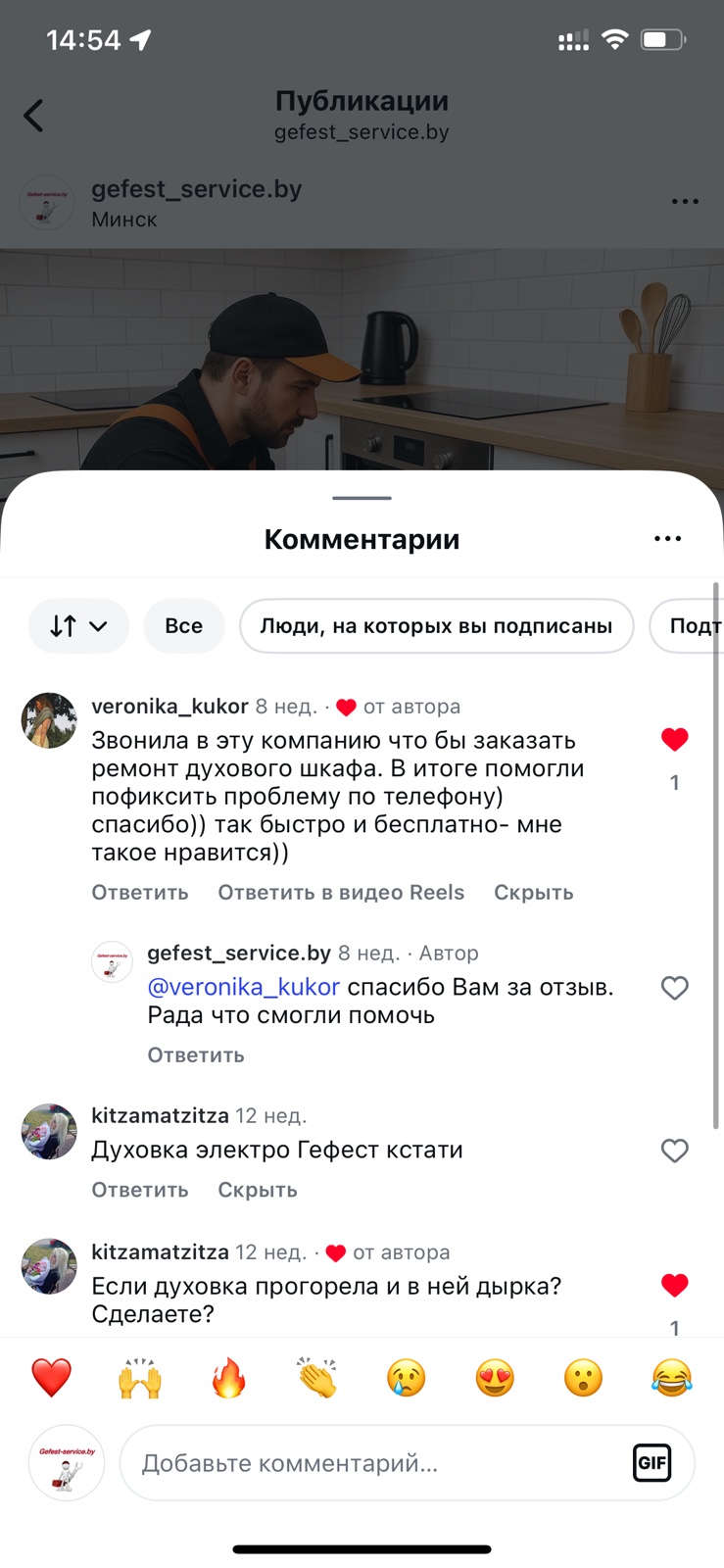
Task: Reply to veronika_kukor's comment
Action: (140, 893)
